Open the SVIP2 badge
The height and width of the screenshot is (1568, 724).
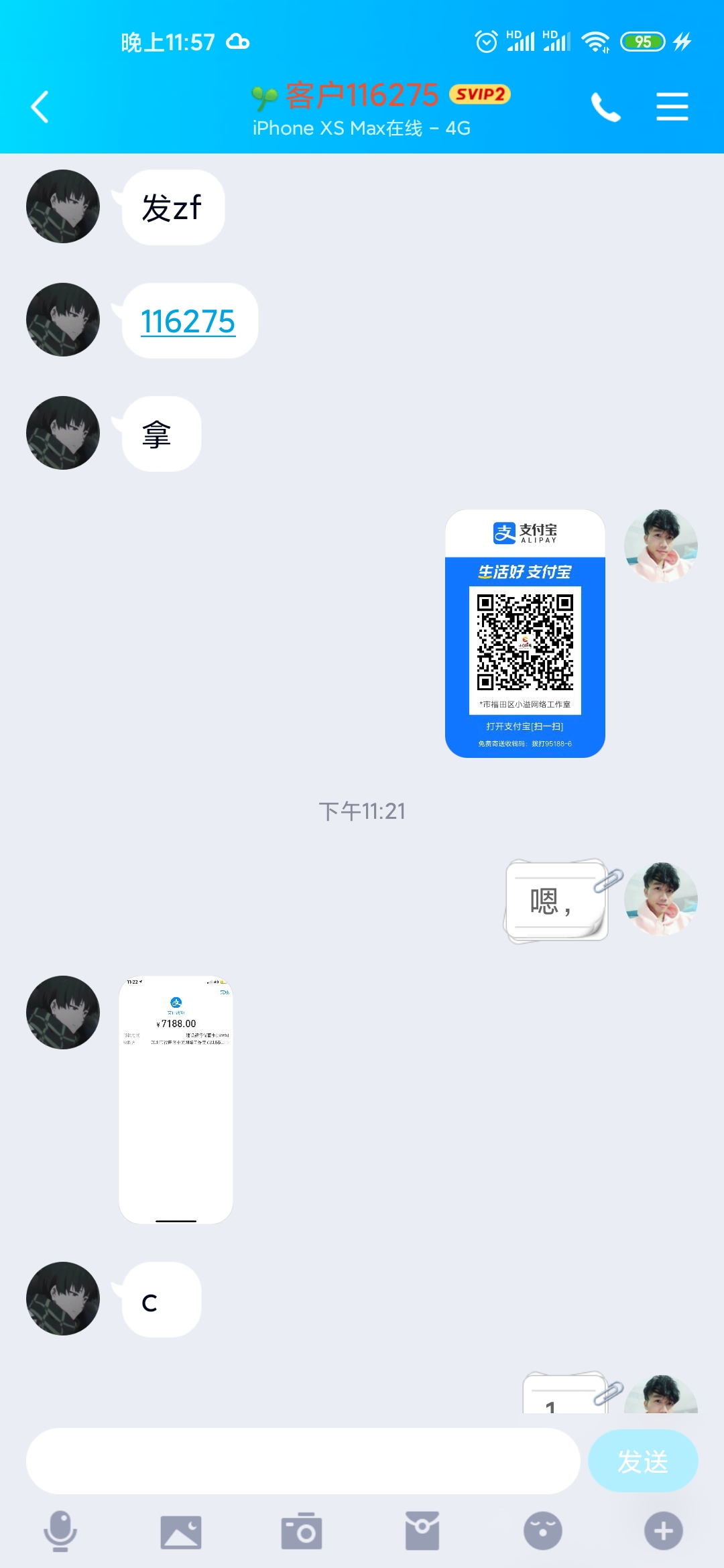coord(480,94)
